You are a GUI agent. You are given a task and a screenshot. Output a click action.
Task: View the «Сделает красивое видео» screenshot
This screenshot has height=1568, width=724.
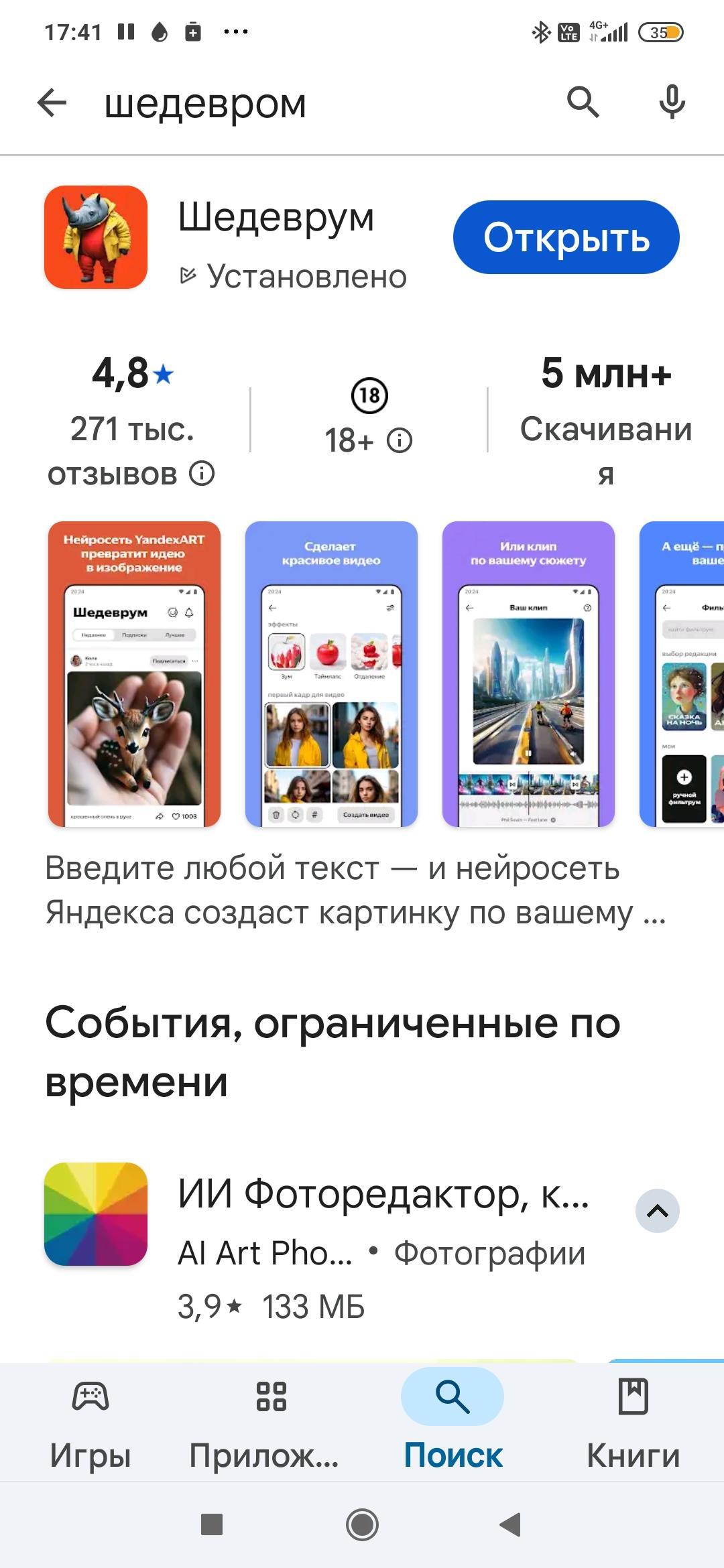point(331,673)
